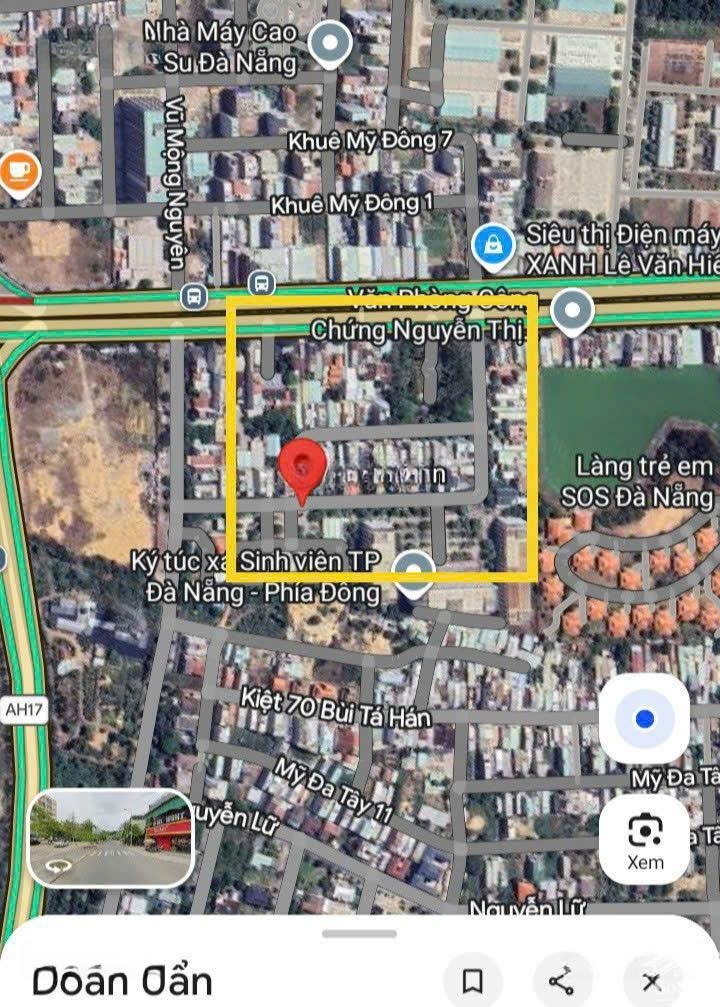Share the Doãn Uẩn location
Image resolution: width=720 pixels, height=1007 pixels.
[562, 980]
